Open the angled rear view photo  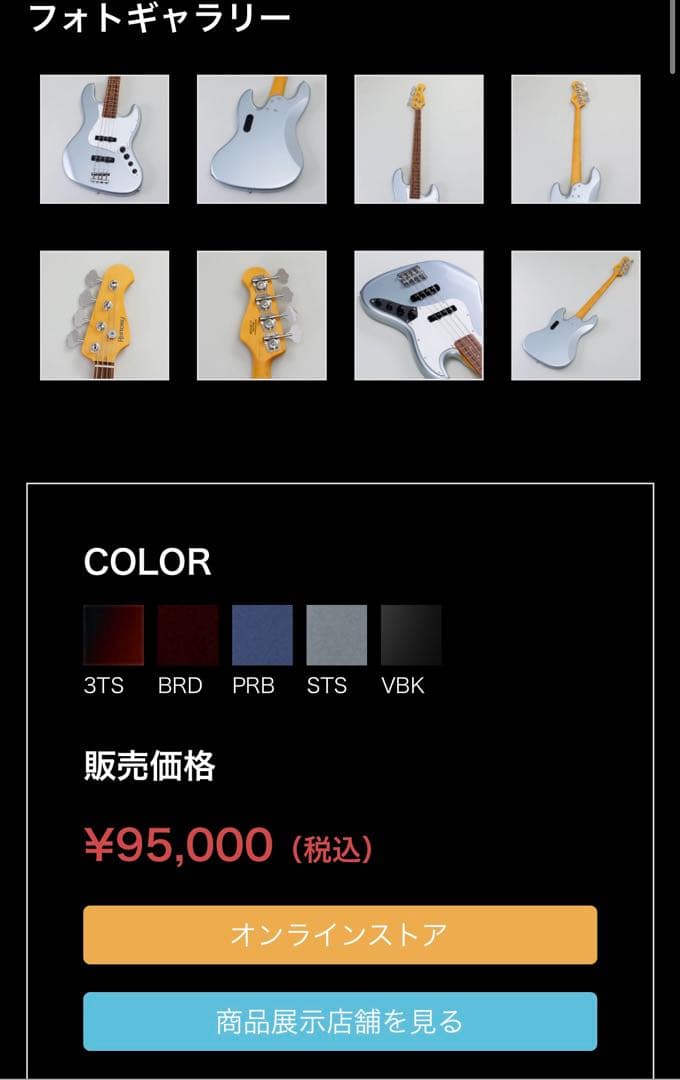(x=575, y=315)
